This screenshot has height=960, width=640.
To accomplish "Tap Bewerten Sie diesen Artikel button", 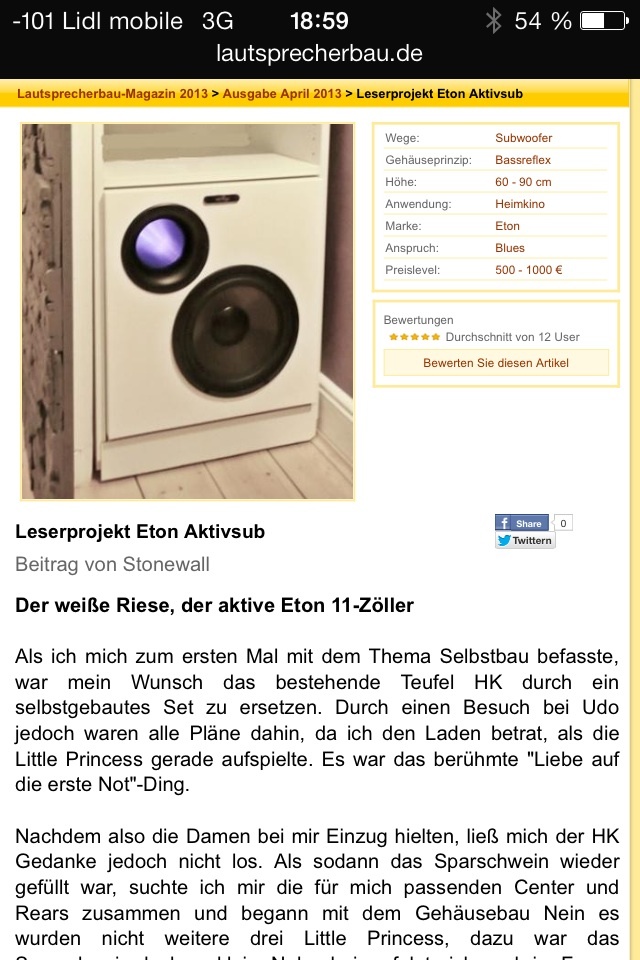I will 496,363.
